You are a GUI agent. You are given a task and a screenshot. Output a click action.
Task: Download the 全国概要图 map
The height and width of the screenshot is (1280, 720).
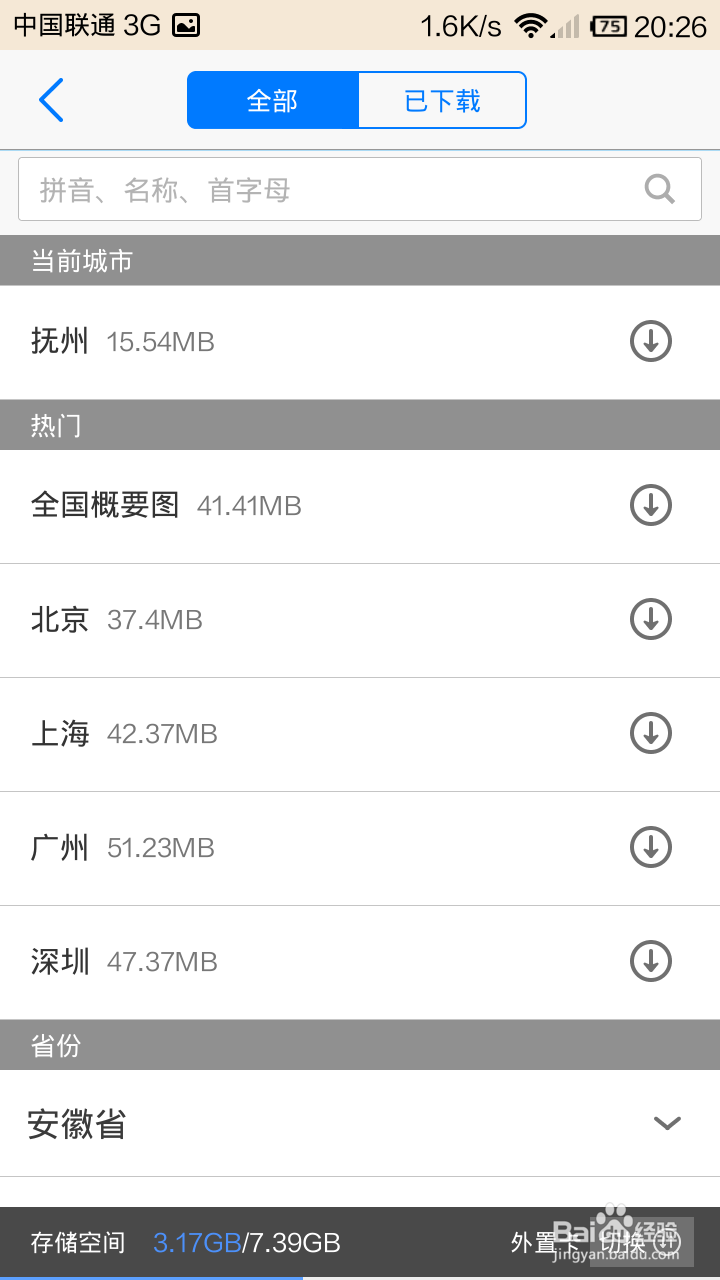point(651,505)
